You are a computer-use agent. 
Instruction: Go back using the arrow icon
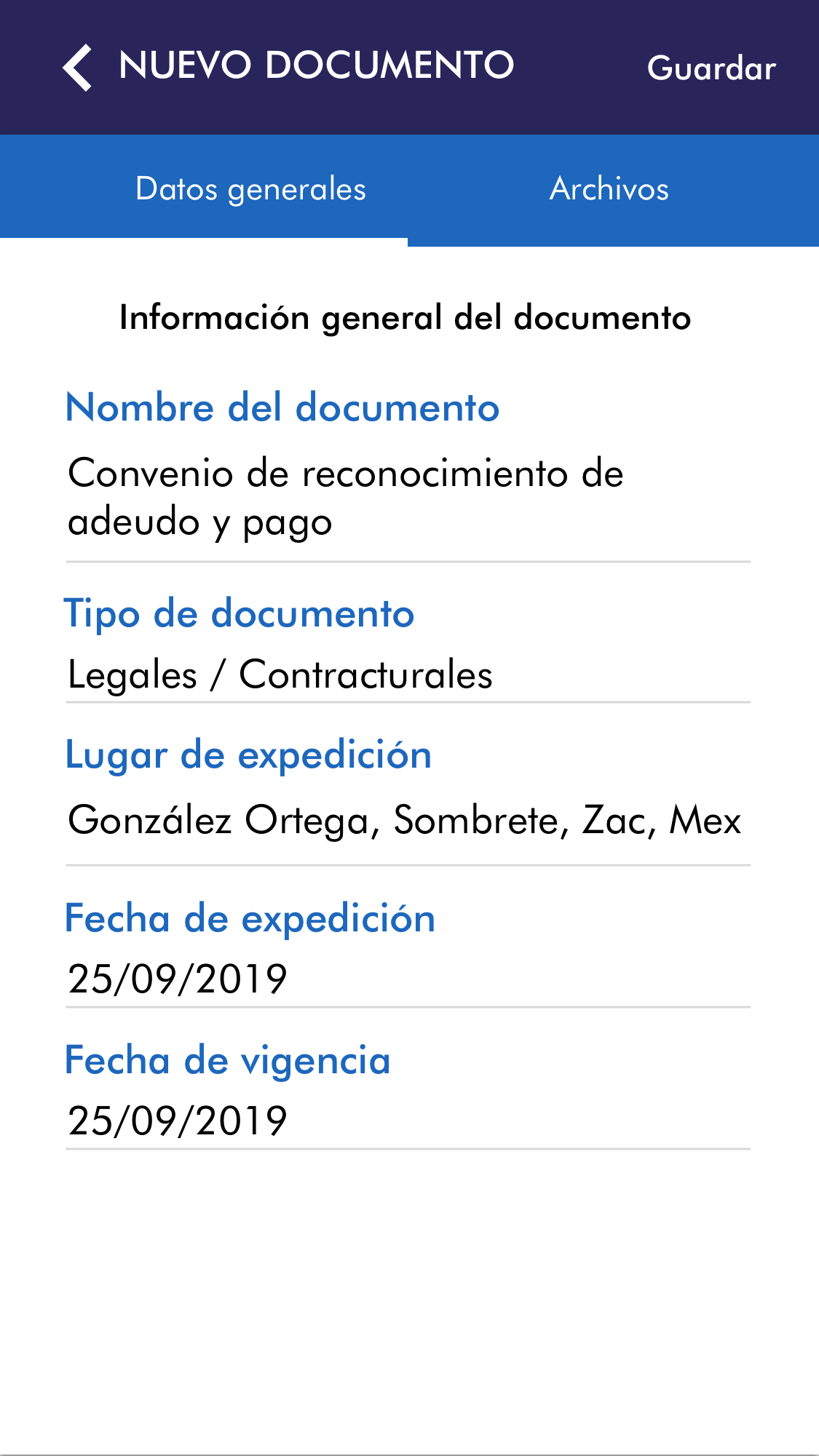(77, 68)
